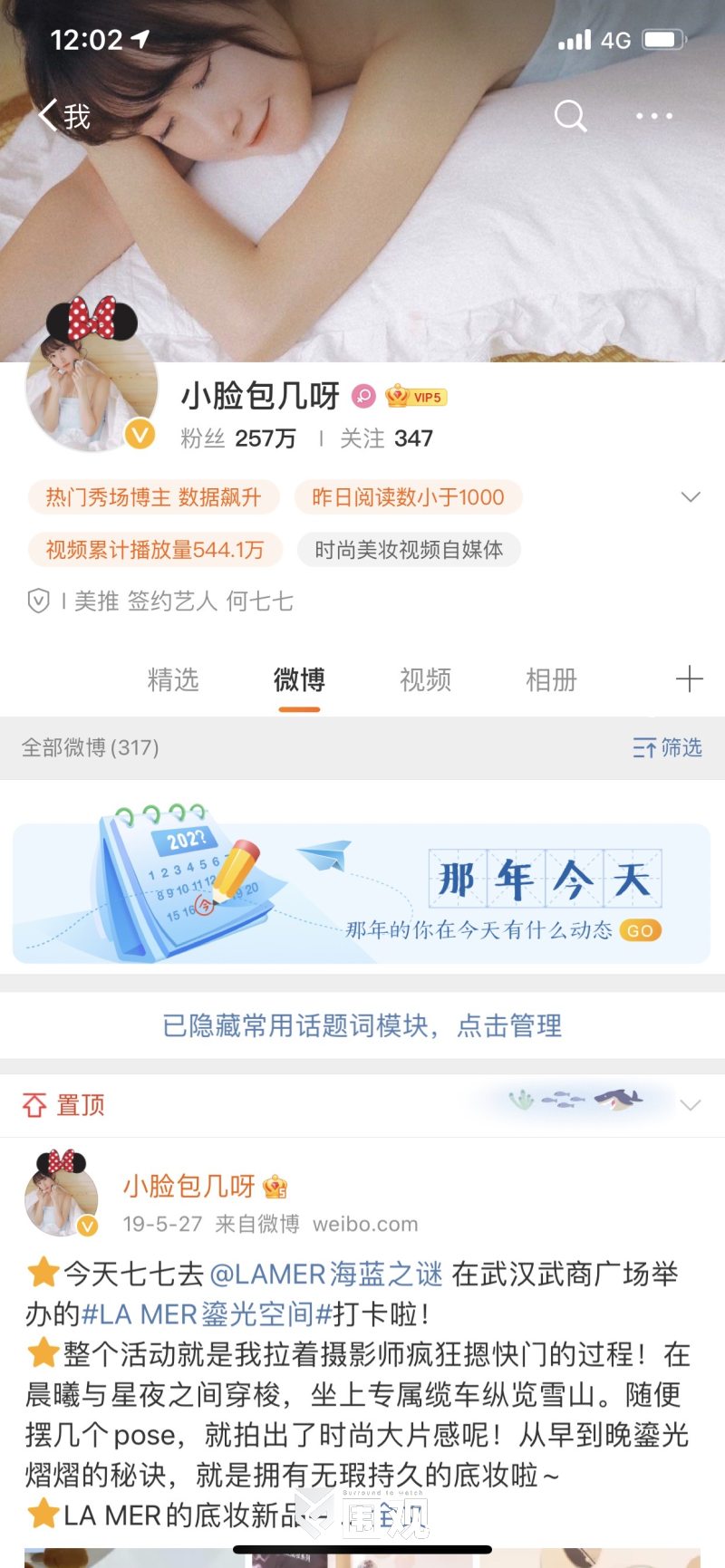Tap the 昨日阅读数小于1000 tag
Viewport: 725px width, 1568px height.
pos(408,497)
